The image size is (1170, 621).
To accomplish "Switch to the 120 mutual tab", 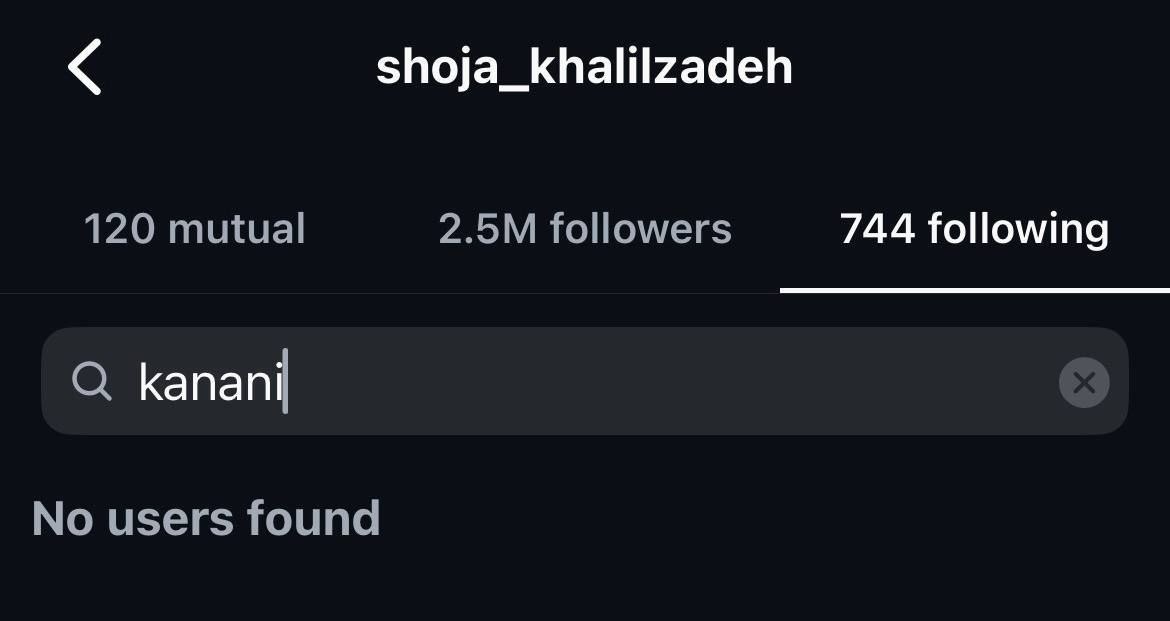I will click(x=195, y=229).
